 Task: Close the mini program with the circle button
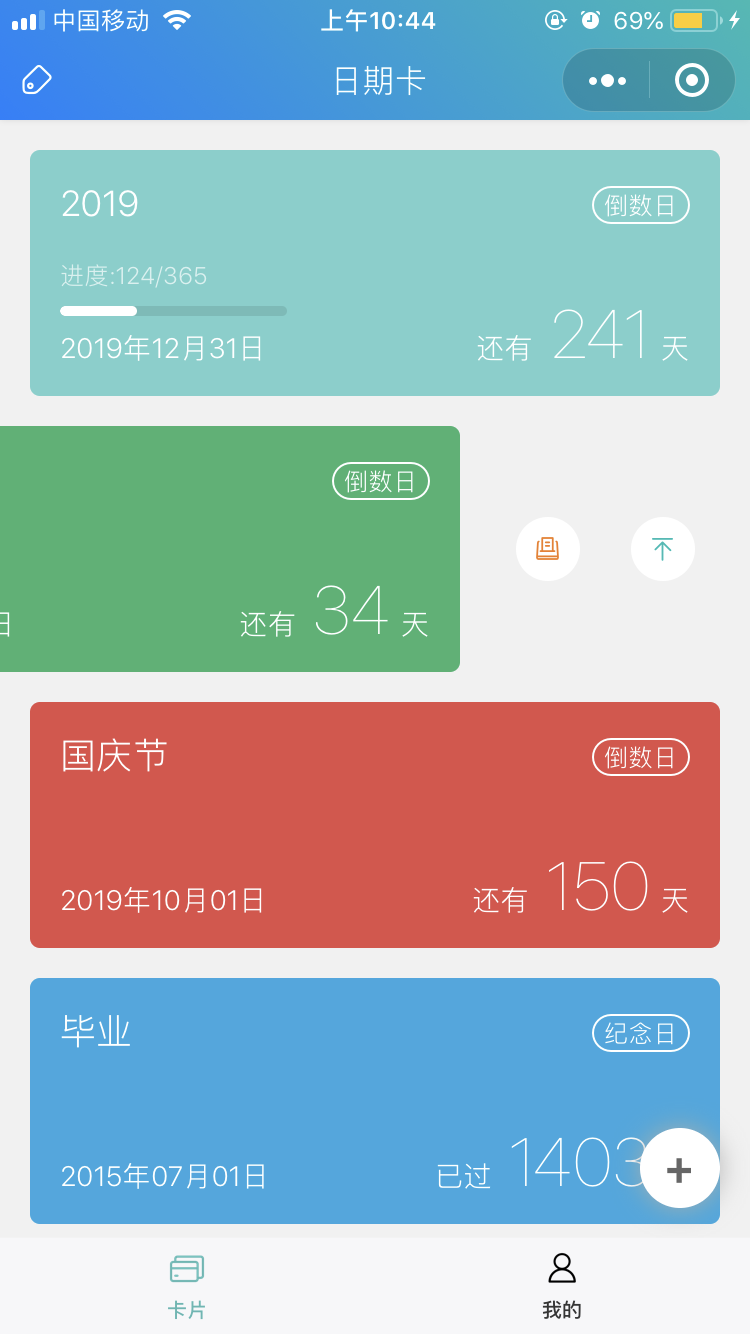[692, 80]
